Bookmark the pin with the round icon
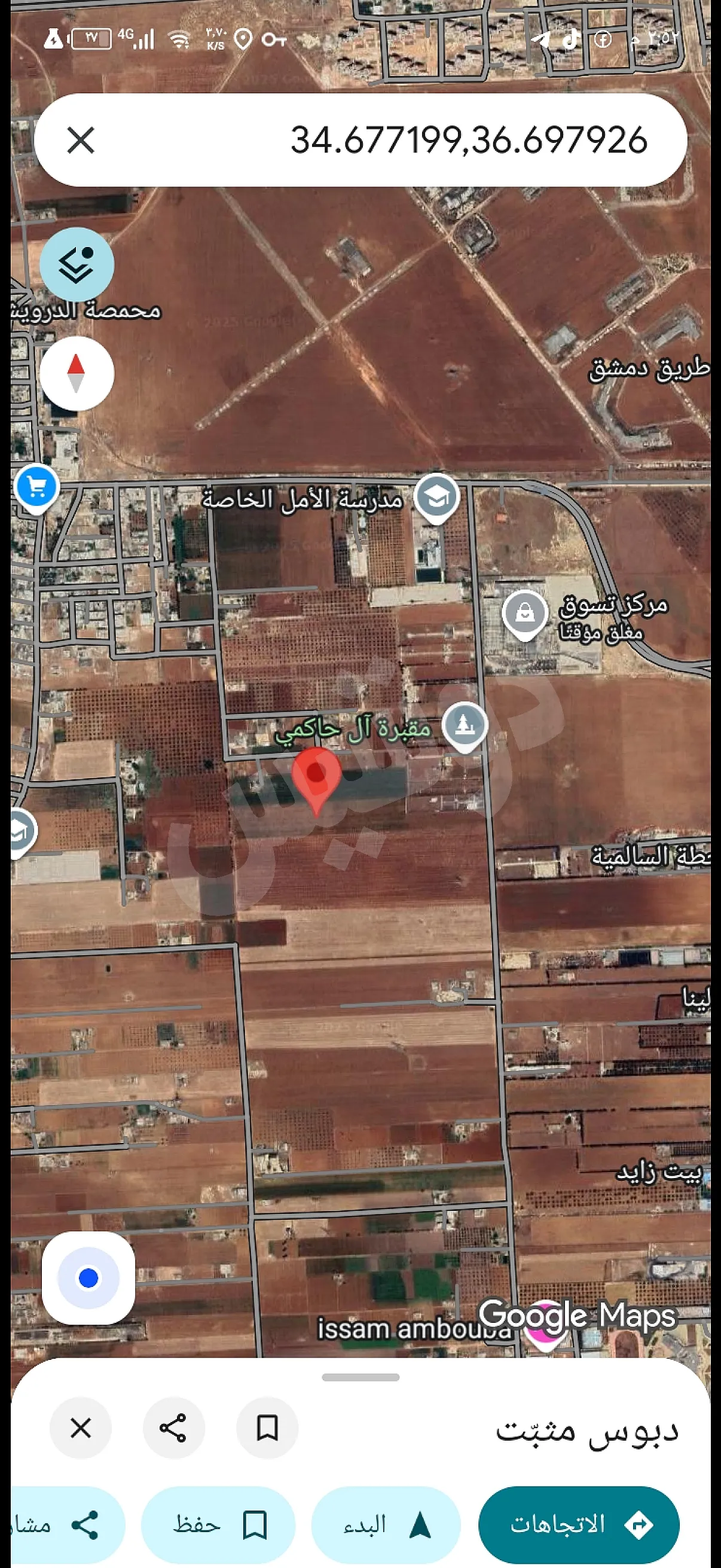 267,1427
